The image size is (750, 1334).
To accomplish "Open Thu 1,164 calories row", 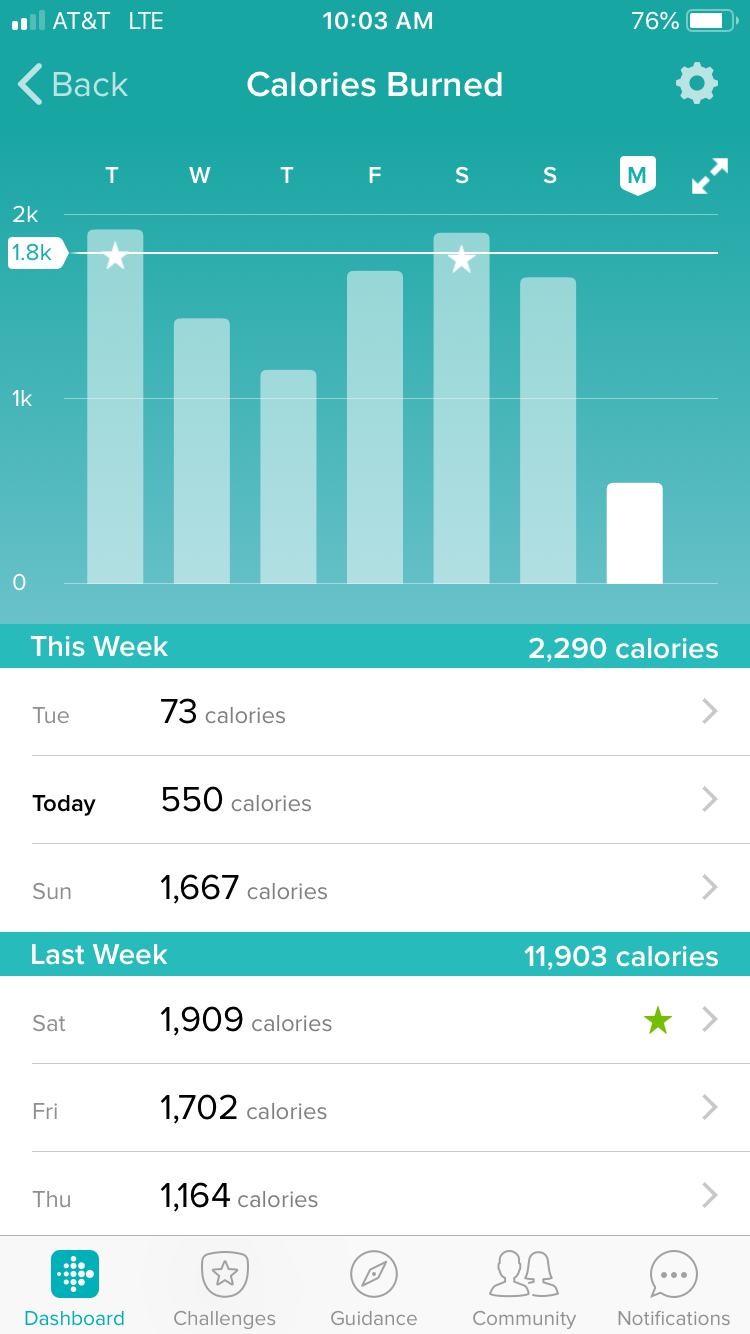I will tap(375, 1195).
